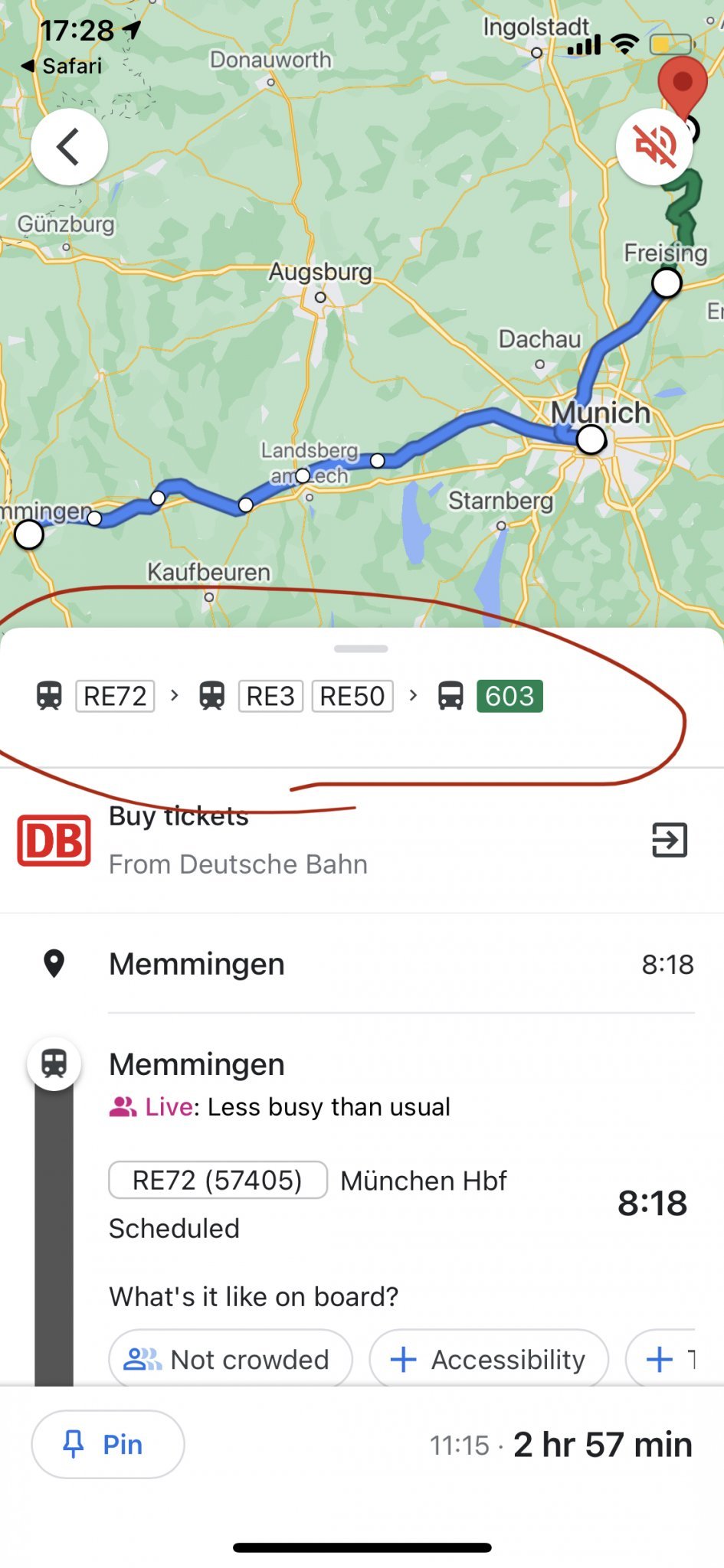This screenshot has height=1568, width=724.
Task: Unmute voice guidance with the speaker icon
Action: point(654,146)
